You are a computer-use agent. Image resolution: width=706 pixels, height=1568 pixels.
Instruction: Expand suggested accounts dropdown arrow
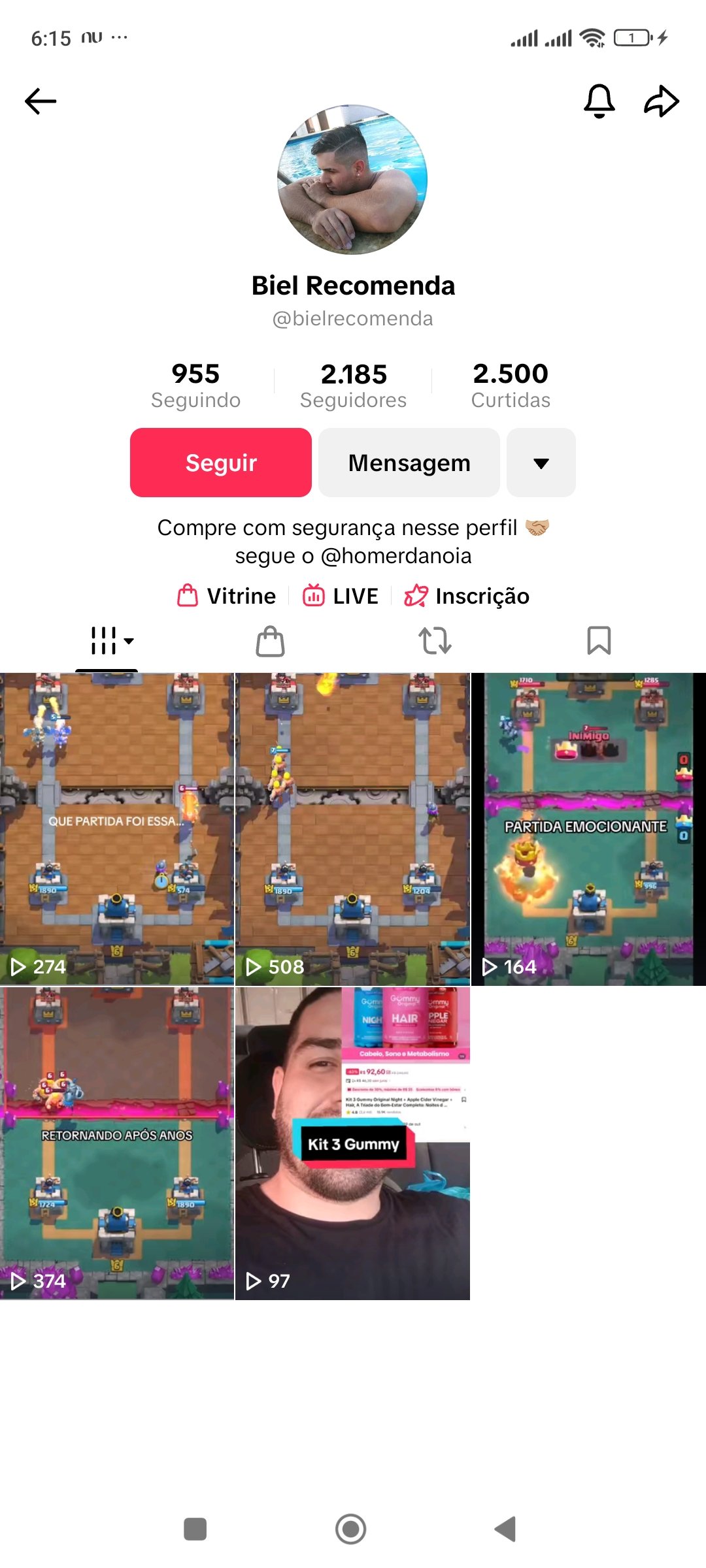click(541, 463)
